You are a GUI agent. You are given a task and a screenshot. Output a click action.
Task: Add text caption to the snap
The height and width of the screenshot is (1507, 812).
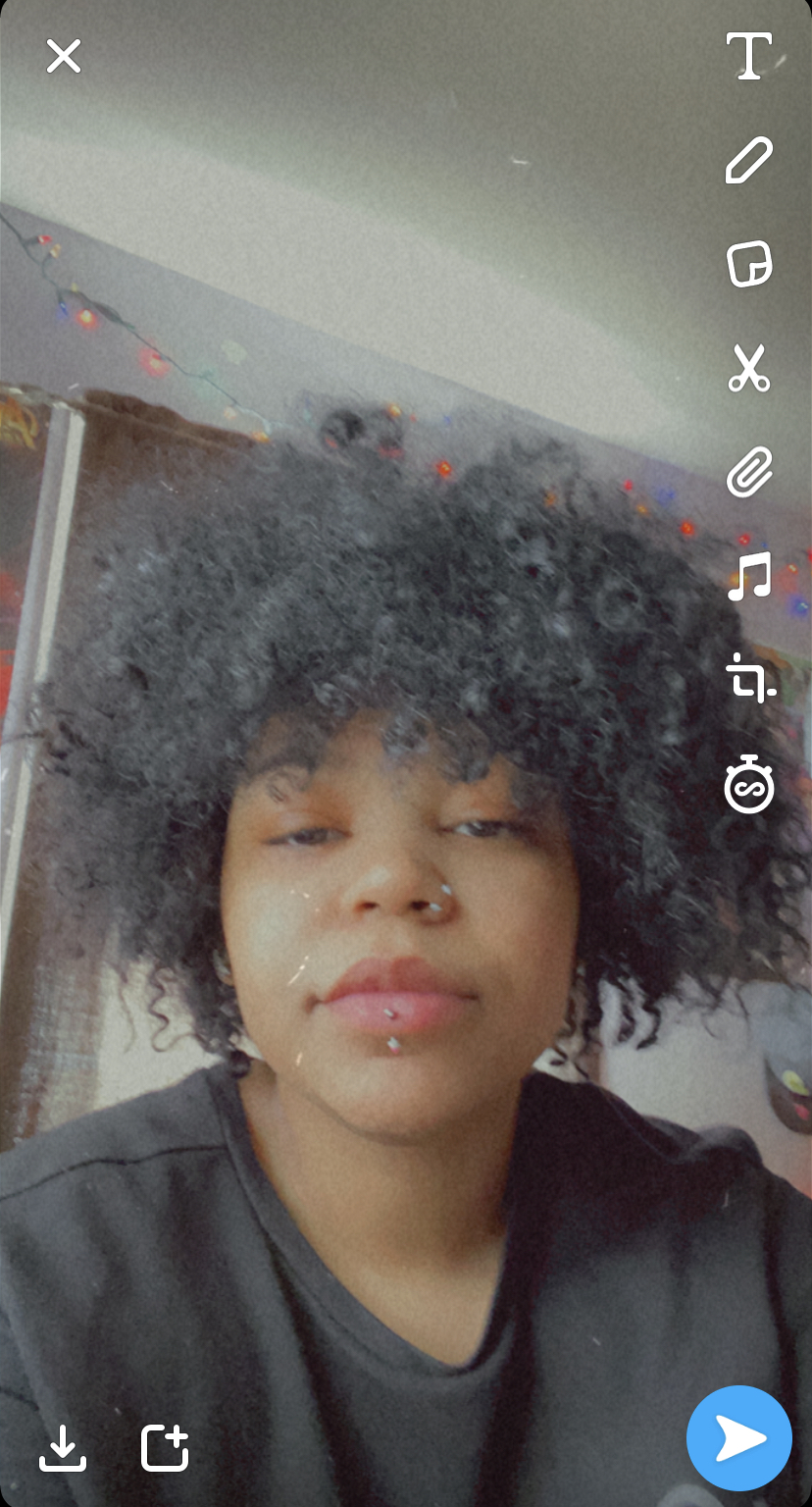click(749, 56)
